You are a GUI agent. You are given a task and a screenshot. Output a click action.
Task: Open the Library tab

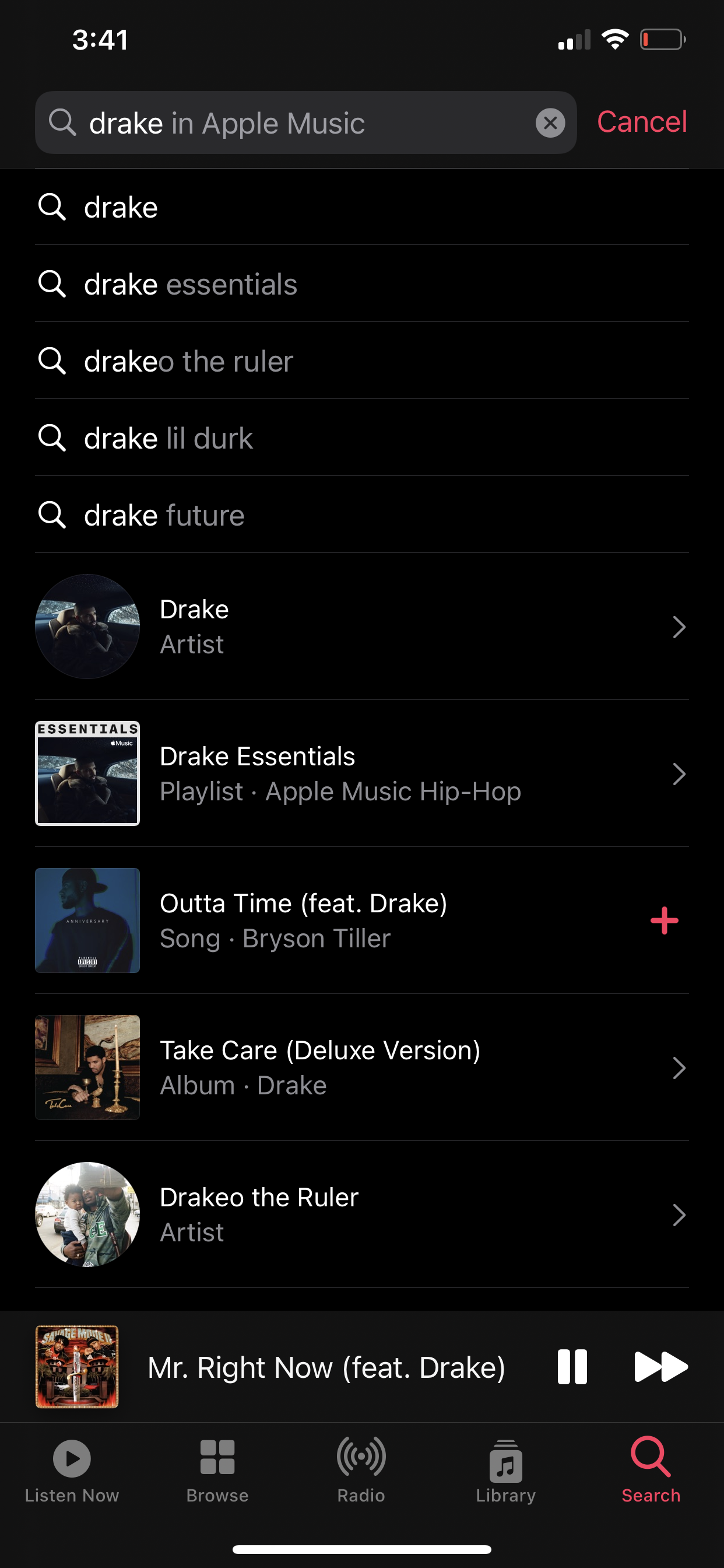(x=505, y=1469)
